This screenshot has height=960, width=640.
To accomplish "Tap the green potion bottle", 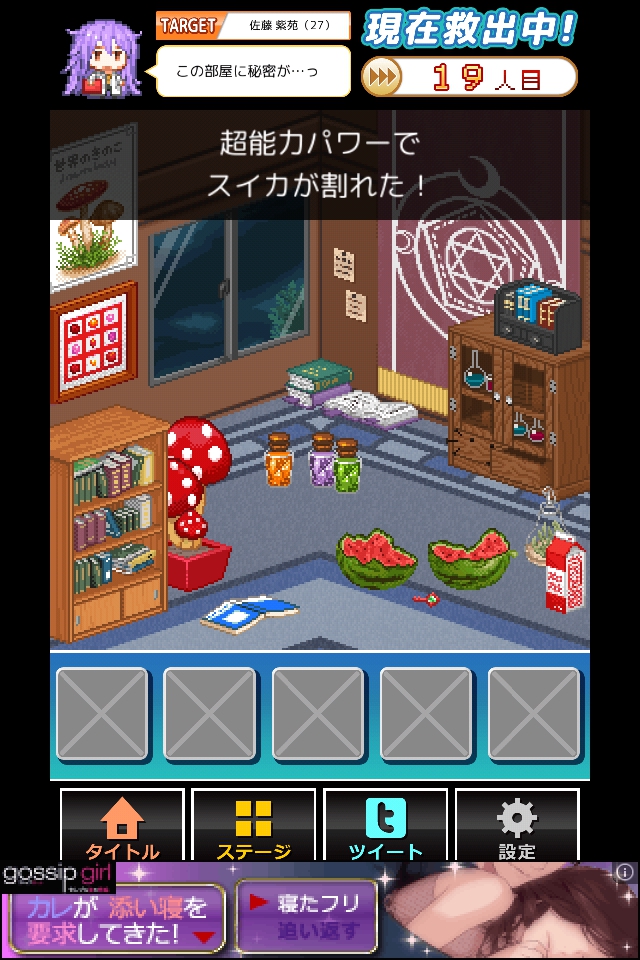I will [347, 466].
